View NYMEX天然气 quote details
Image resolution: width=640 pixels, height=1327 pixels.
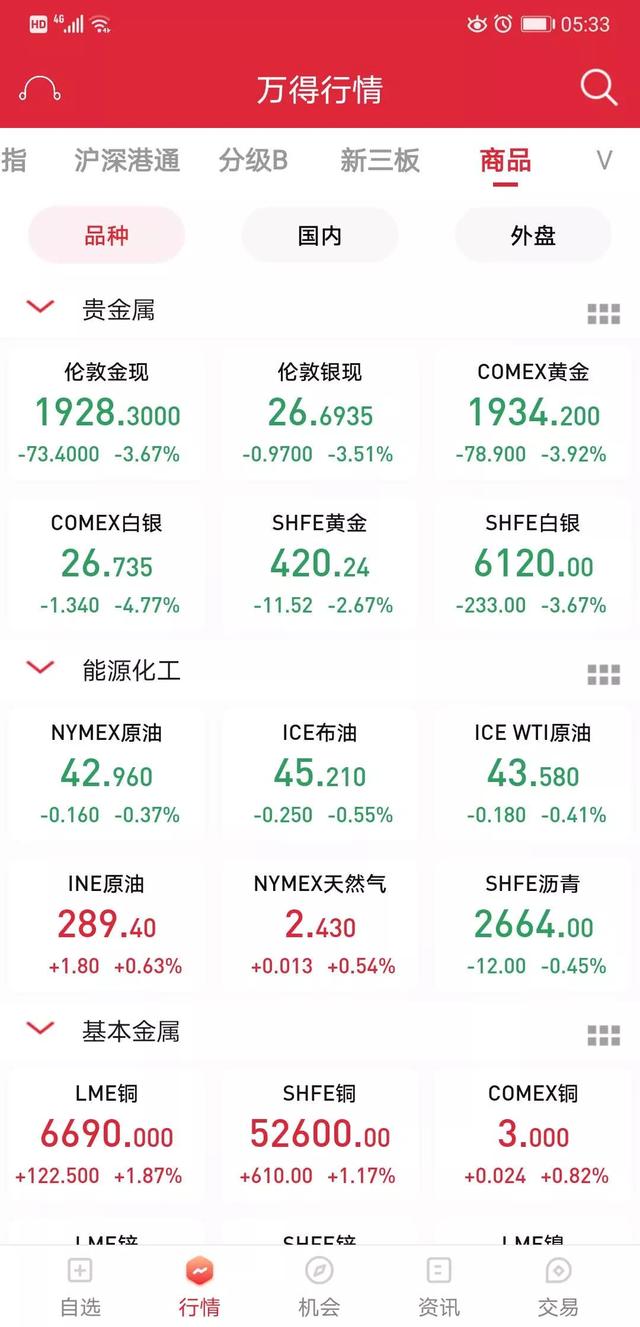pos(320,925)
